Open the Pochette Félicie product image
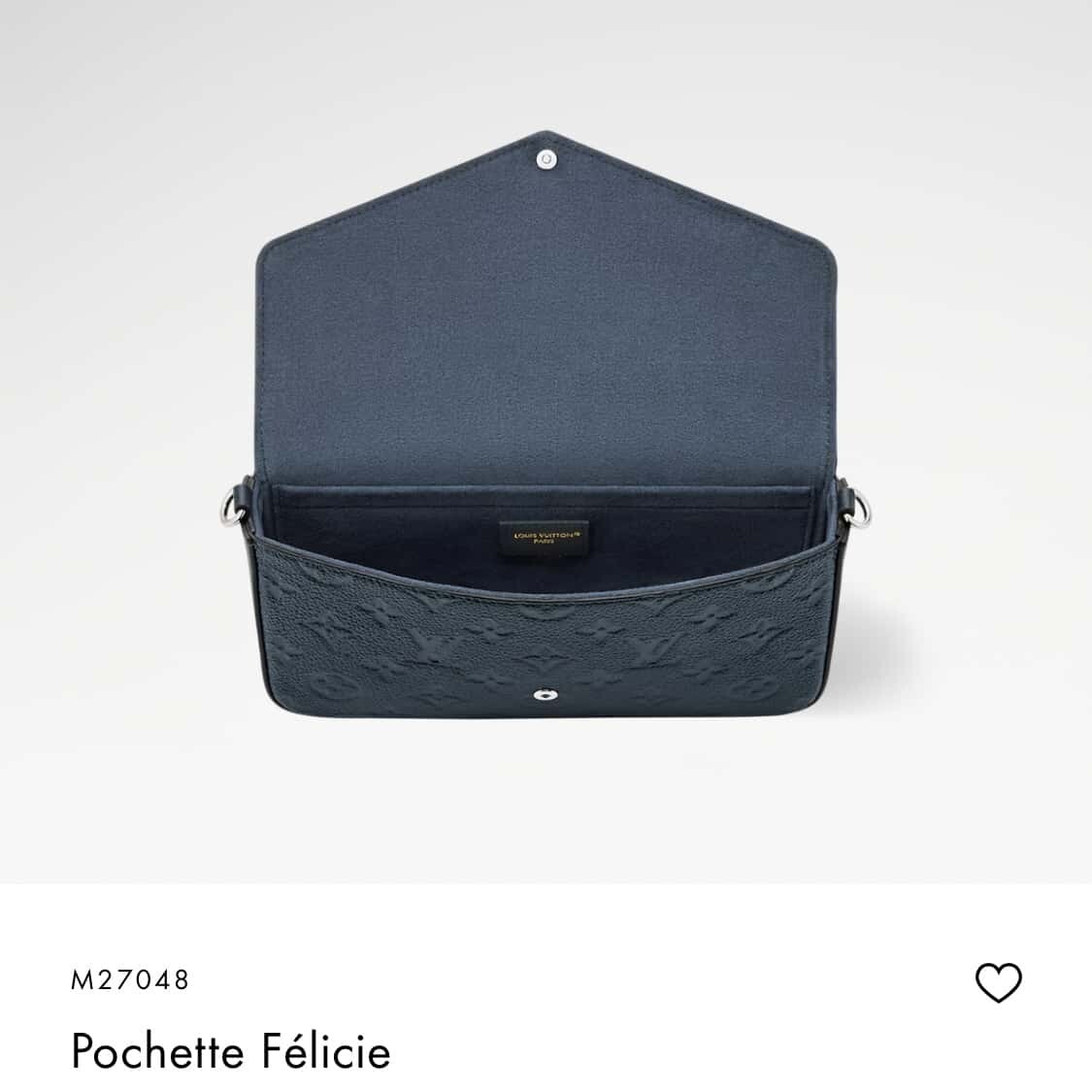This screenshot has height=1092, width=1092. pyautogui.click(x=546, y=437)
